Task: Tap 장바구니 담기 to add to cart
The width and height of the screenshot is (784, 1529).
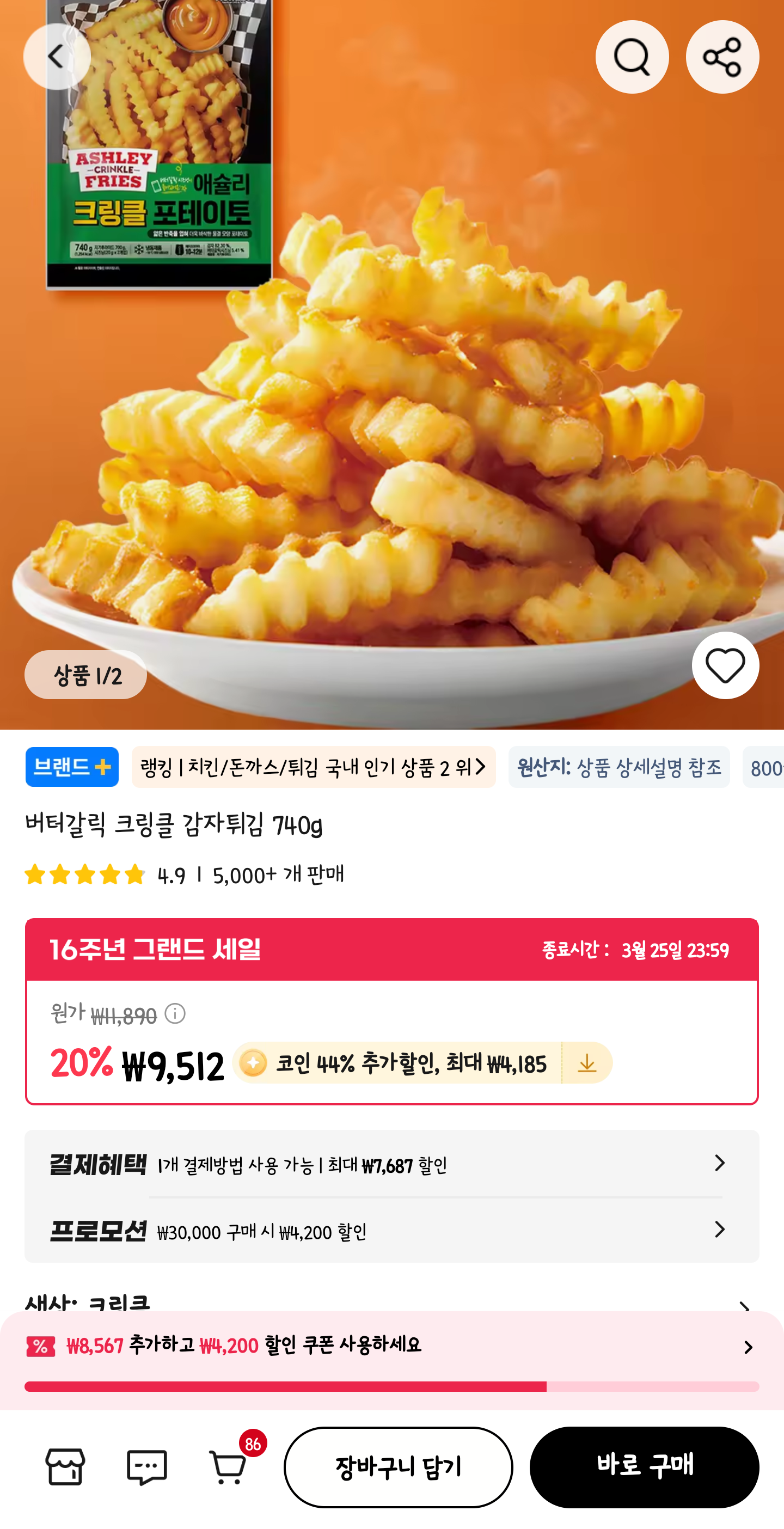Action: [x=398, y=1467]
